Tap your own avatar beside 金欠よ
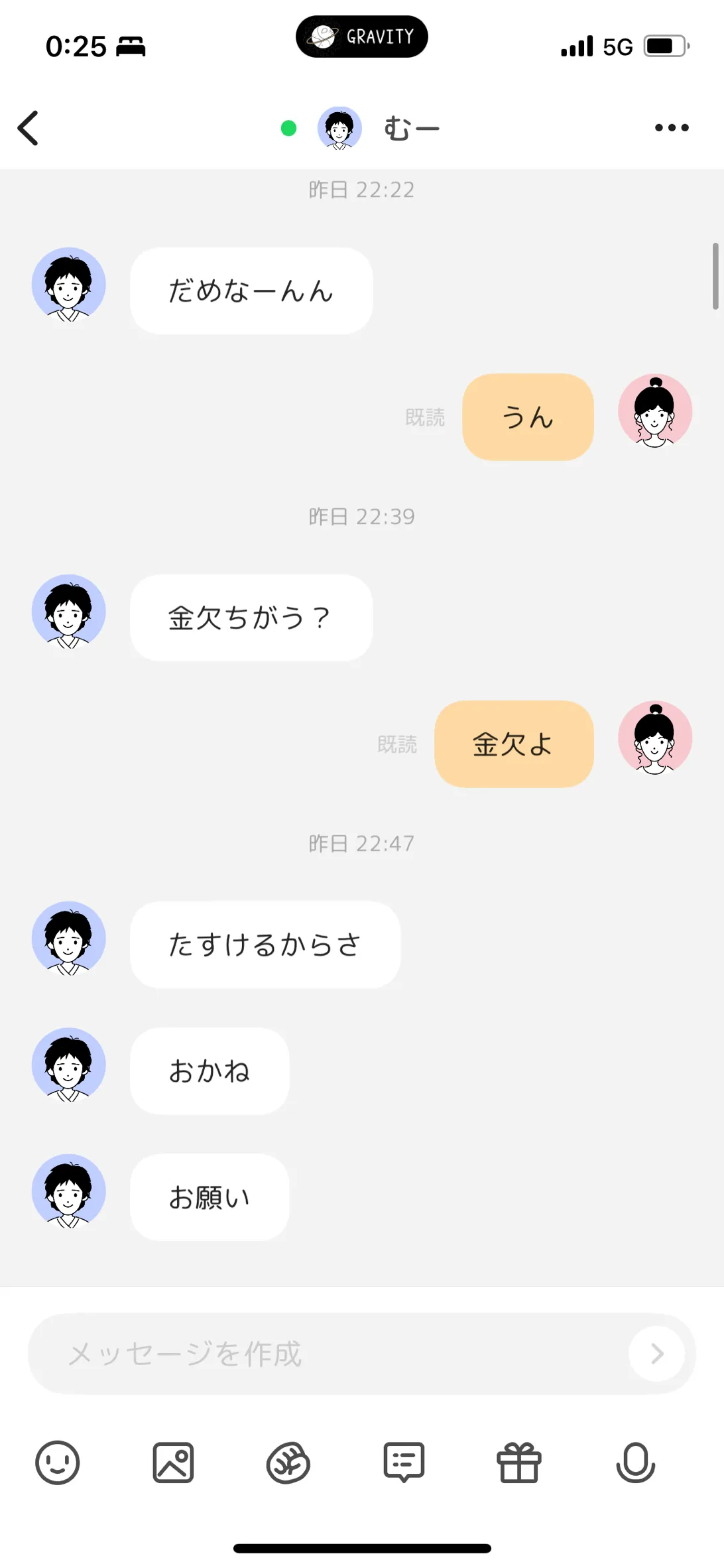The width and height of the screenshot is (724, 1568). click(x=655, y=738)
